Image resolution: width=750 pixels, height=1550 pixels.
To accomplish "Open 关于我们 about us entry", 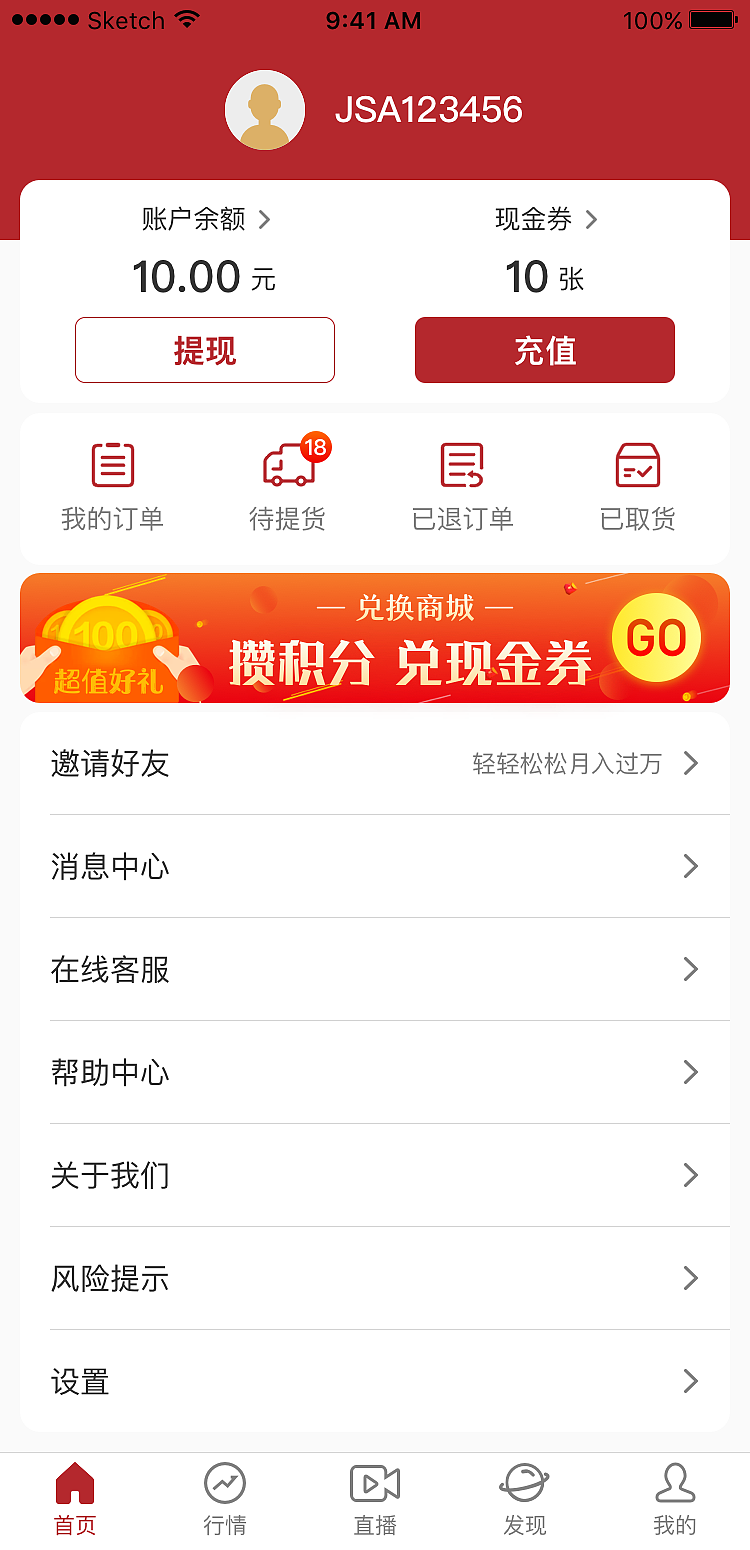I will click(x=691, y=1176).
